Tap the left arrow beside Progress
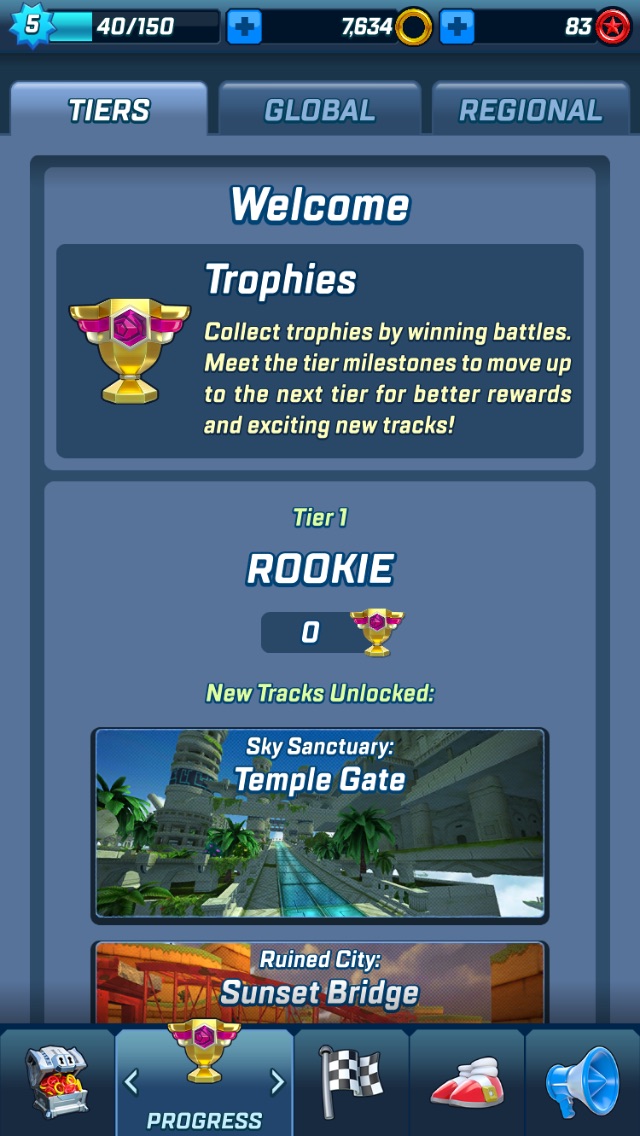640x1136 pixels. point(131,1081)
